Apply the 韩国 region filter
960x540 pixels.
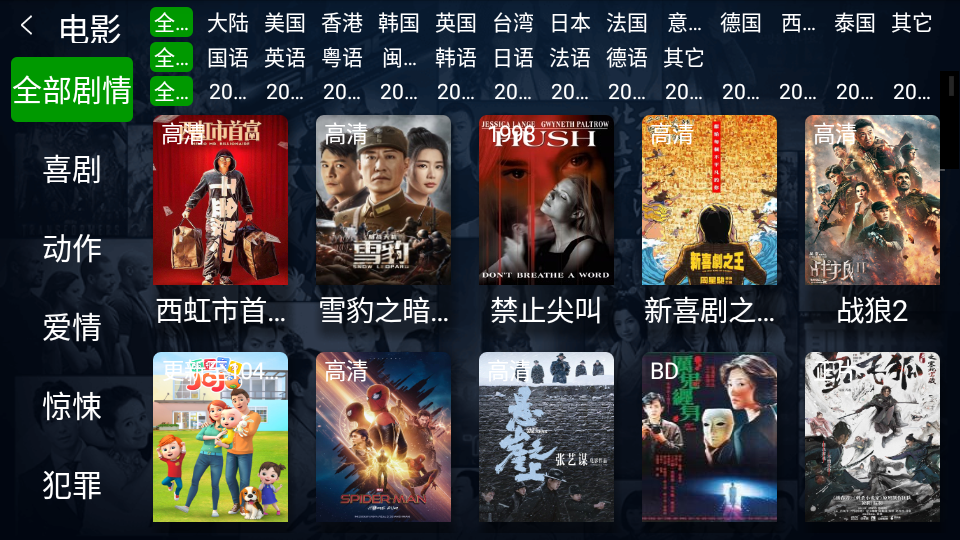click(x=399, y=23)
